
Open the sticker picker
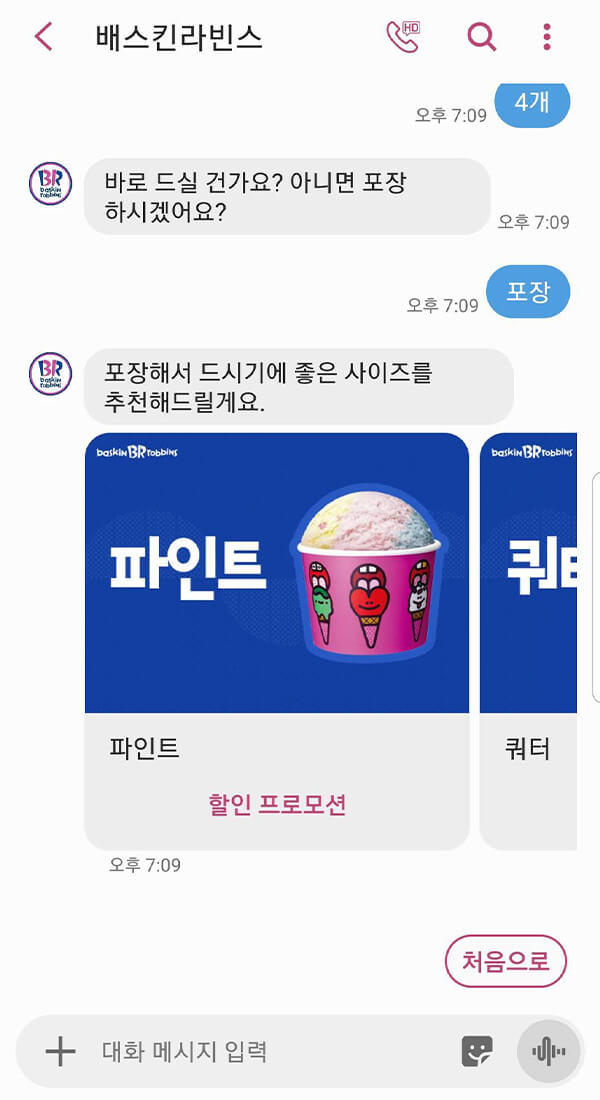[x=477, y=1051]
